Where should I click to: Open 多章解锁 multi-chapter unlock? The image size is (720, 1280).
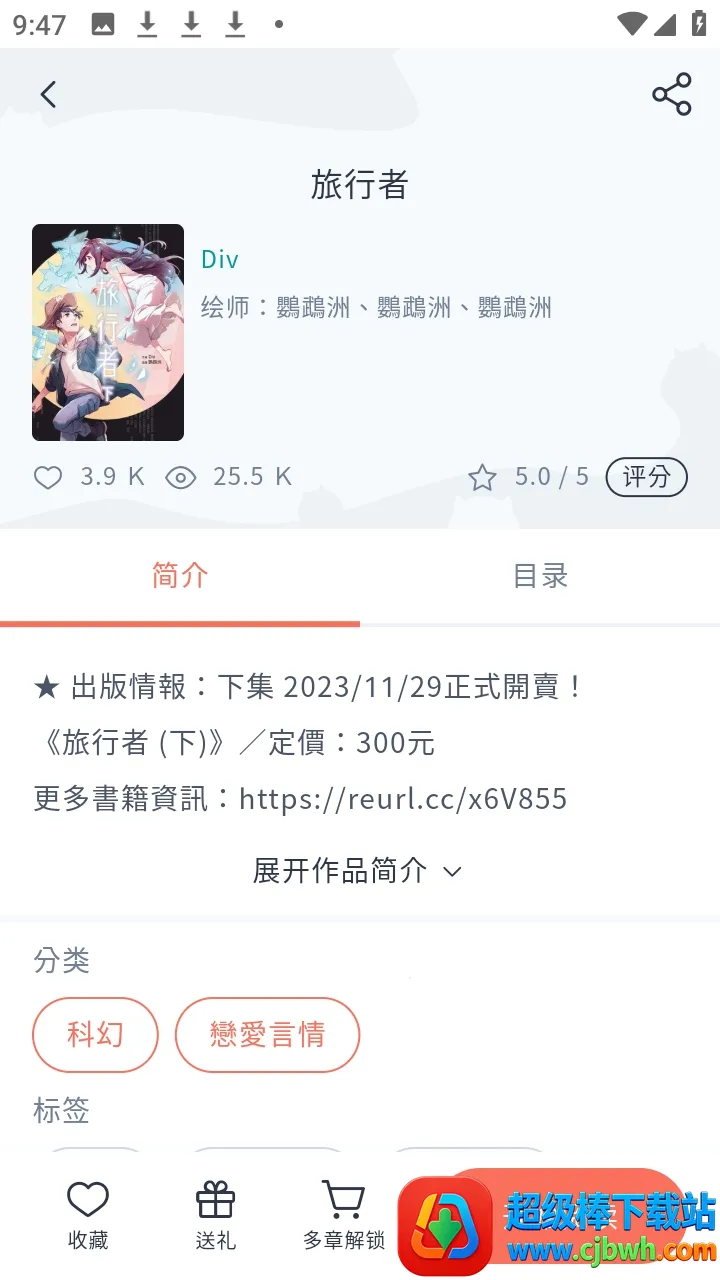click(x=343, y=1215)
